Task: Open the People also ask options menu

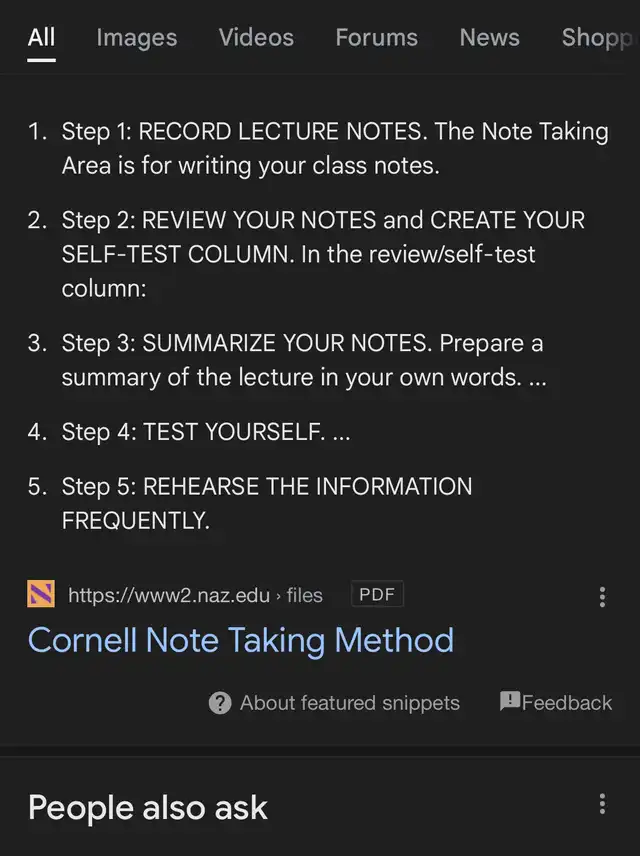Action: pos(602,804)
